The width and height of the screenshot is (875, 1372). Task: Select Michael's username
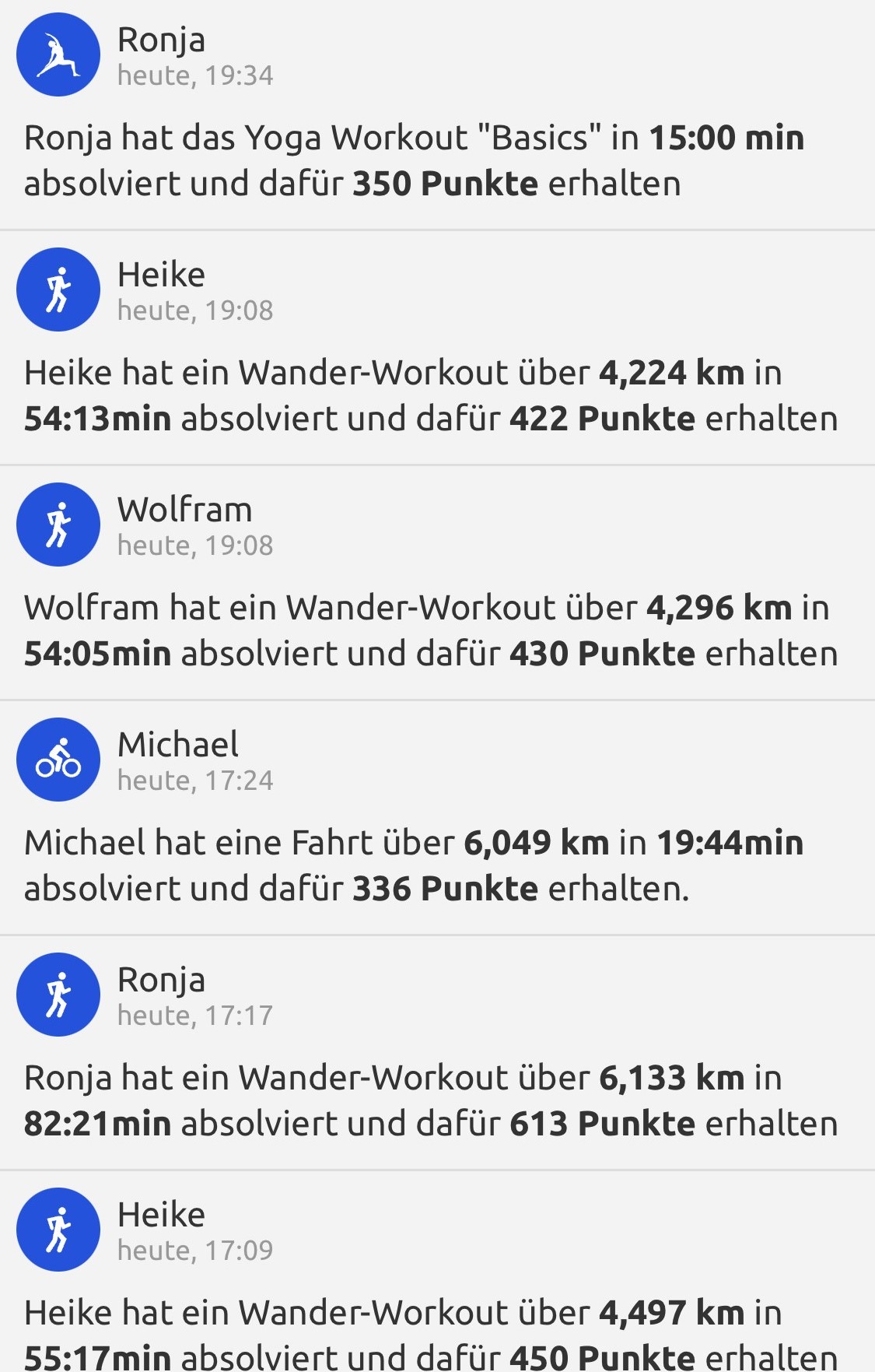pyautogui.click(x=177, y=745)
